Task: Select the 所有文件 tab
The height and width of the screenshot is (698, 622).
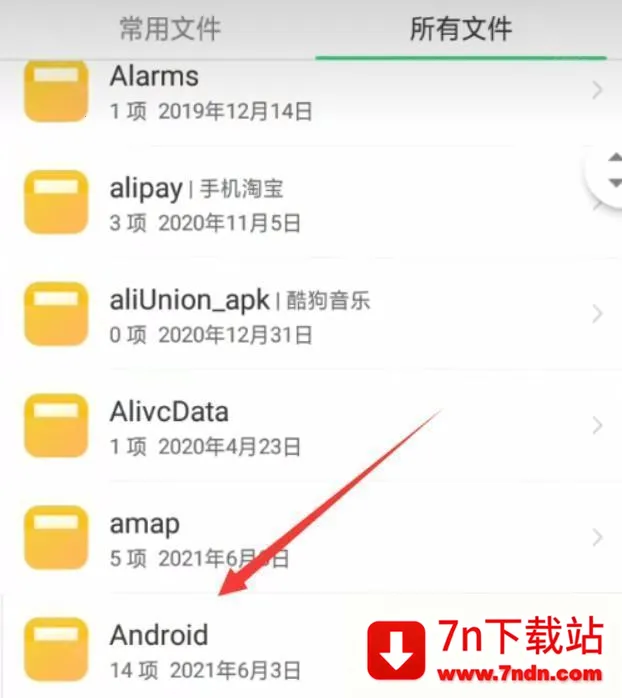Action: (x=460, y=28)
